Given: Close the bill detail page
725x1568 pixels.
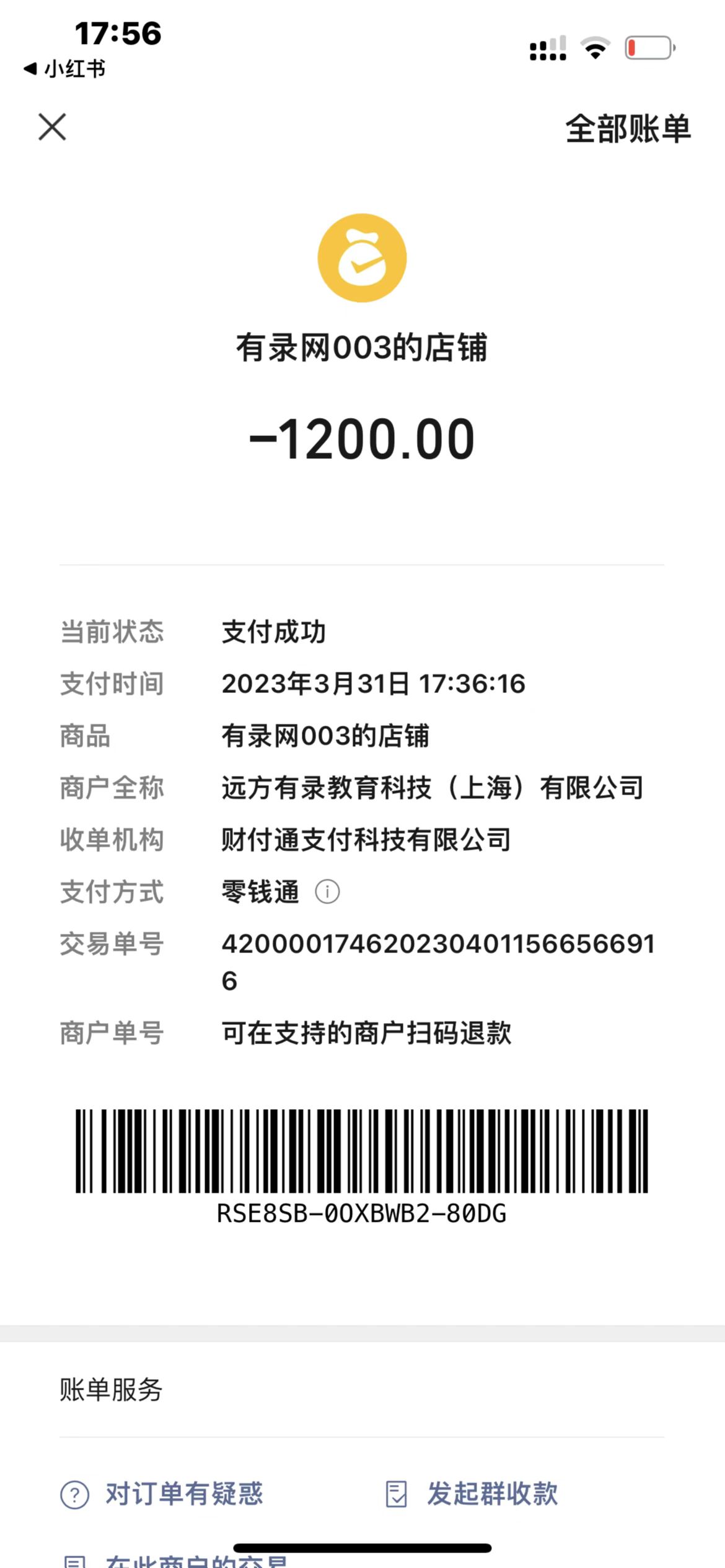Looking at the screenshot, I should pyautogui.click(x=52, y=127).
